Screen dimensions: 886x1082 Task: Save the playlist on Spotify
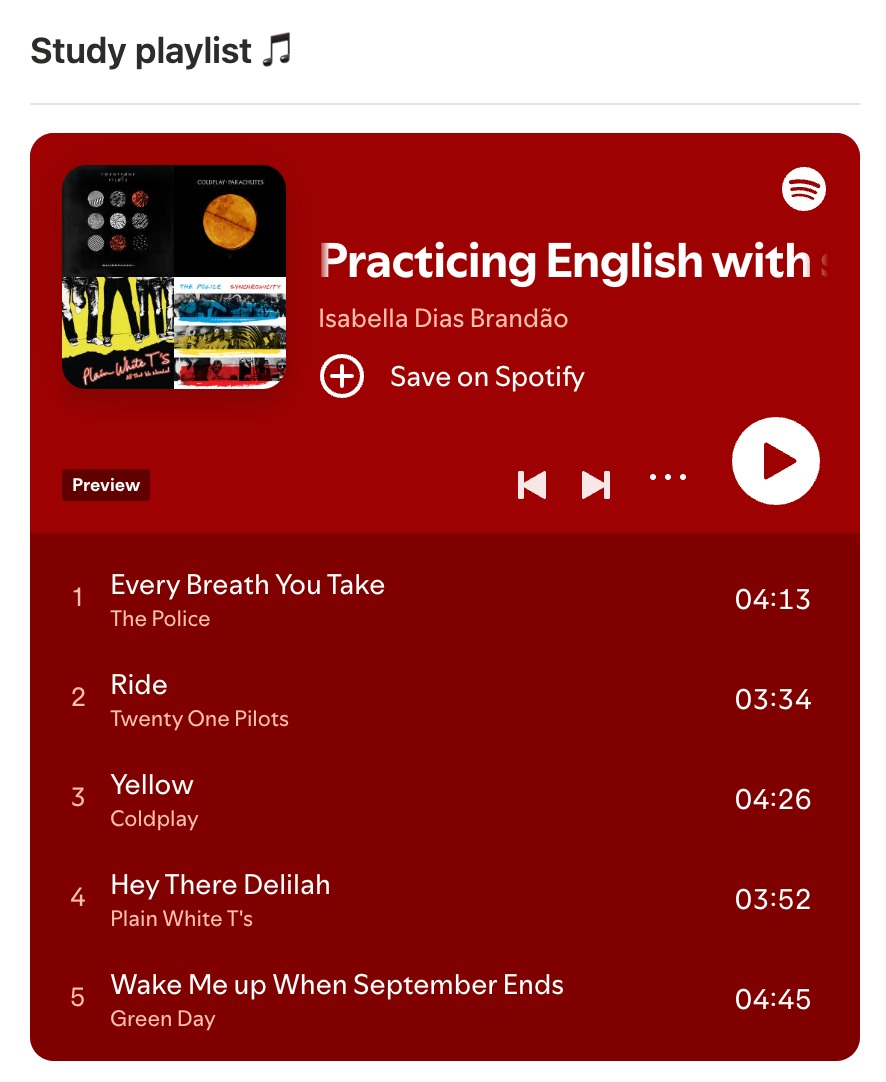pos(452,377)
